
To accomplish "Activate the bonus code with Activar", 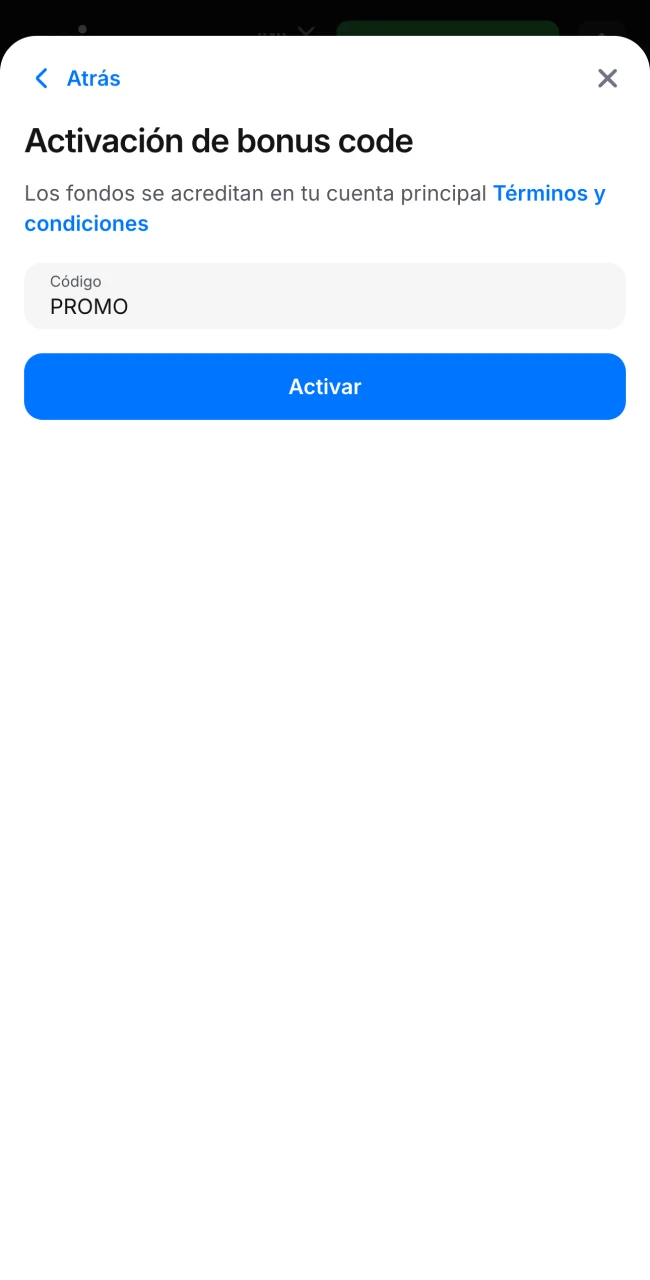I will click(324, 386).
